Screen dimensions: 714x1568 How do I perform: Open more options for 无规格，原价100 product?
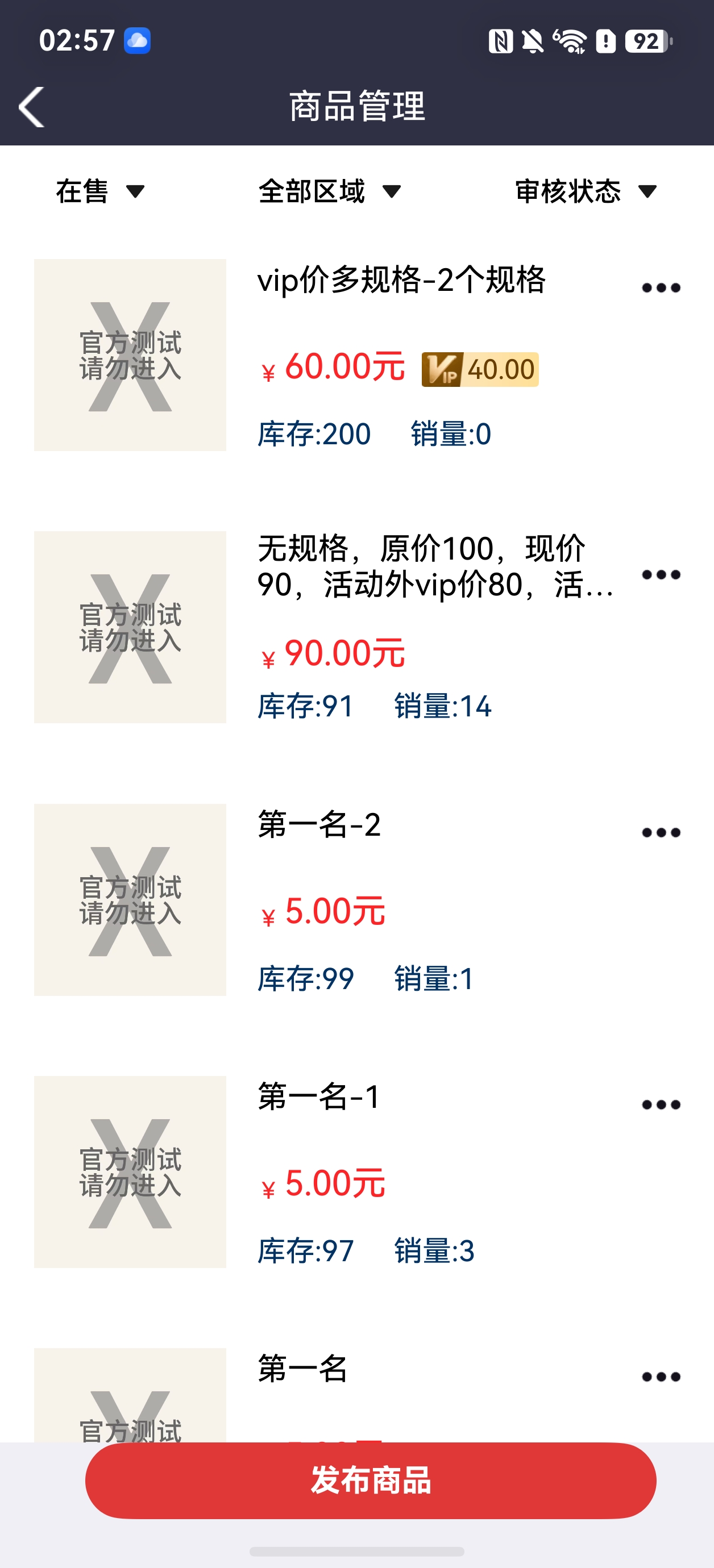pyautogui.click(x=661, y=574)
